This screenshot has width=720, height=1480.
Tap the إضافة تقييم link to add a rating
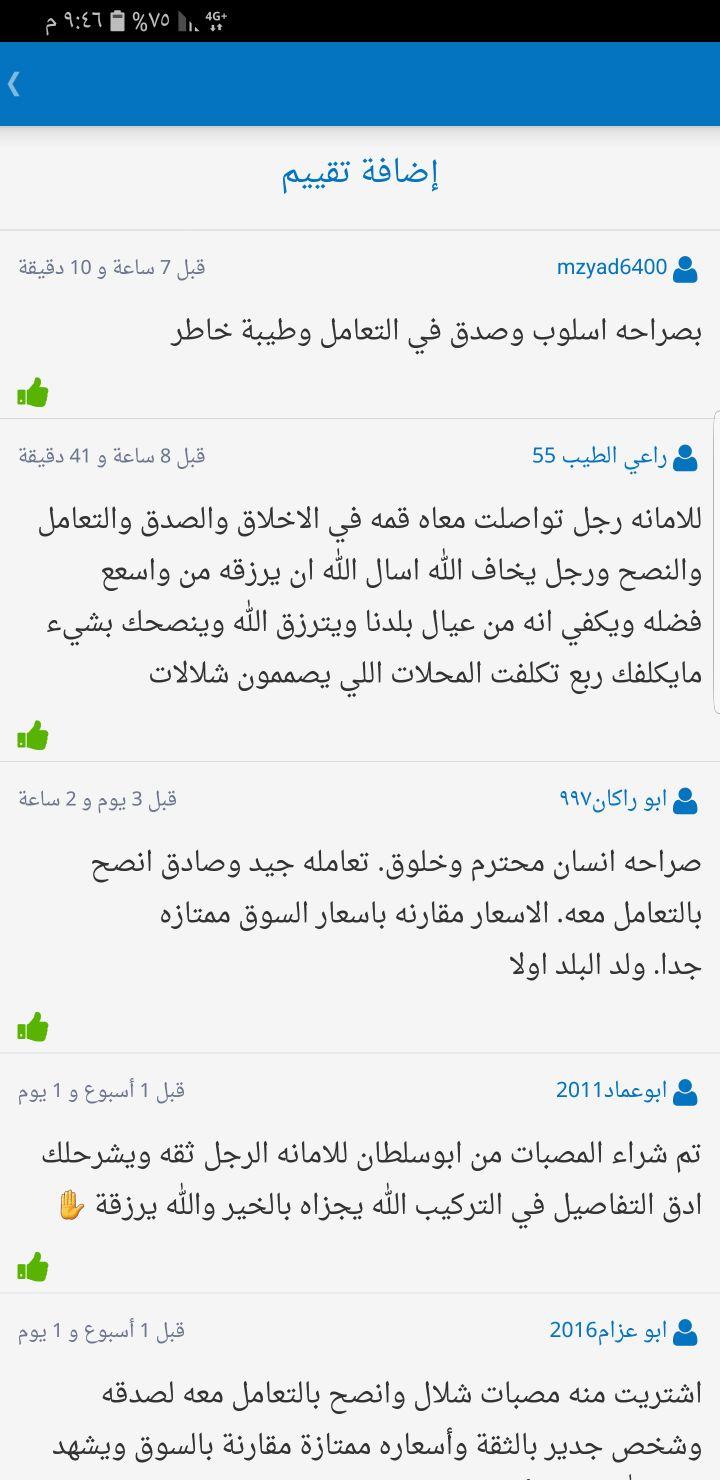pyautogui.click(x=360, y=172)
